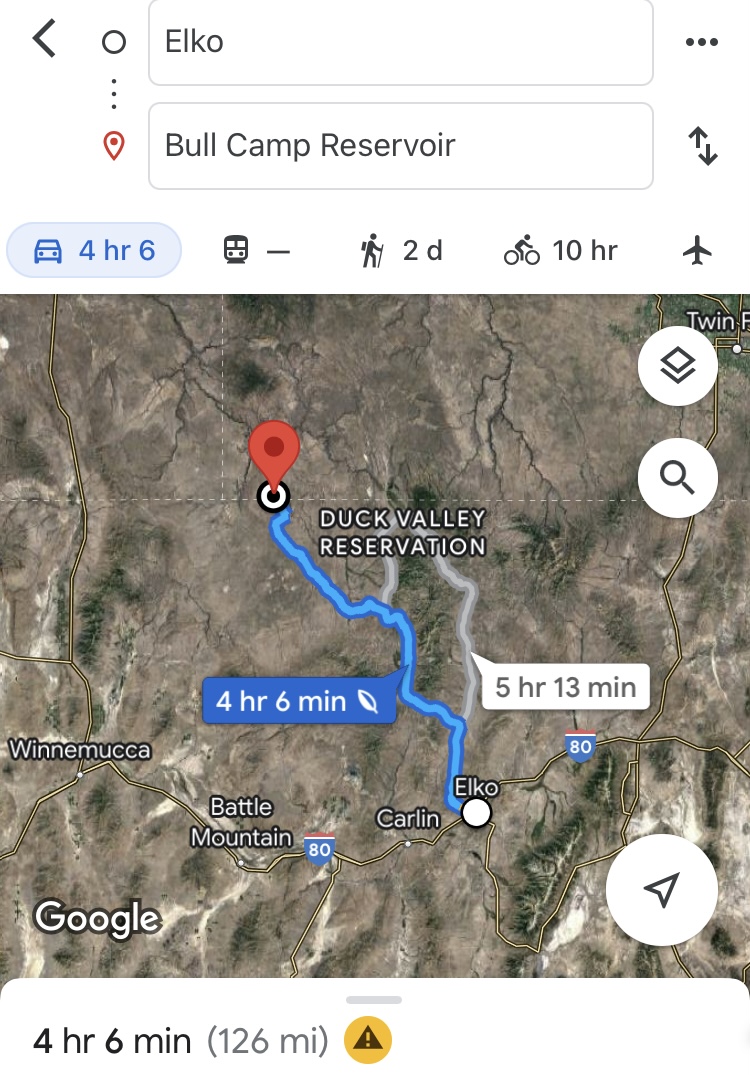This screenshot has width=750, height=1075.
Task: Switch to transit mode
Action: (x=256, y=250)
